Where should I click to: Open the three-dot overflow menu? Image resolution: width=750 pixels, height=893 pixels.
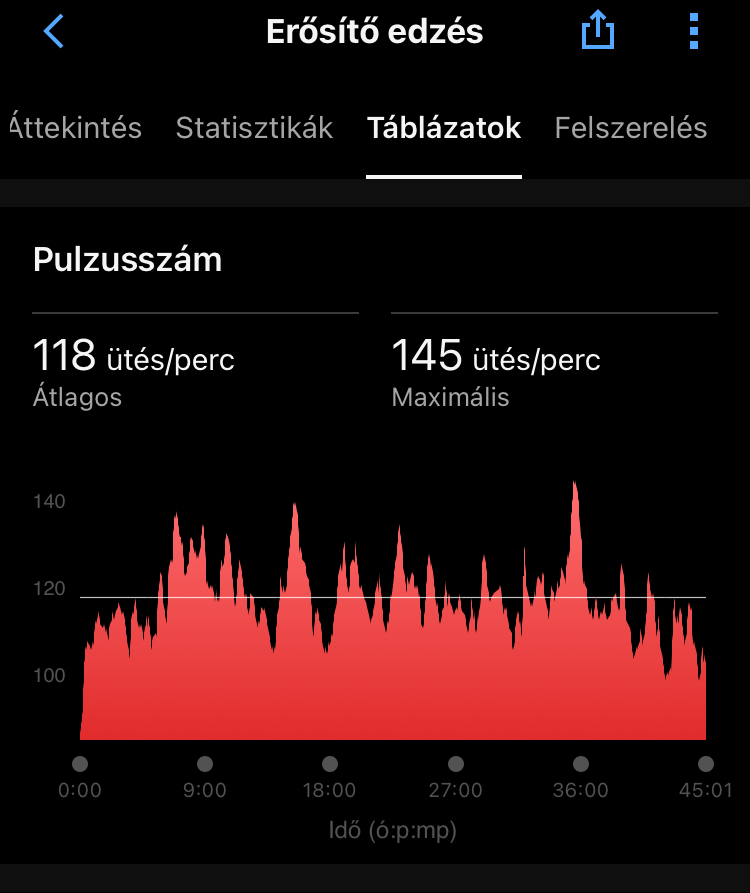[694, 32]
